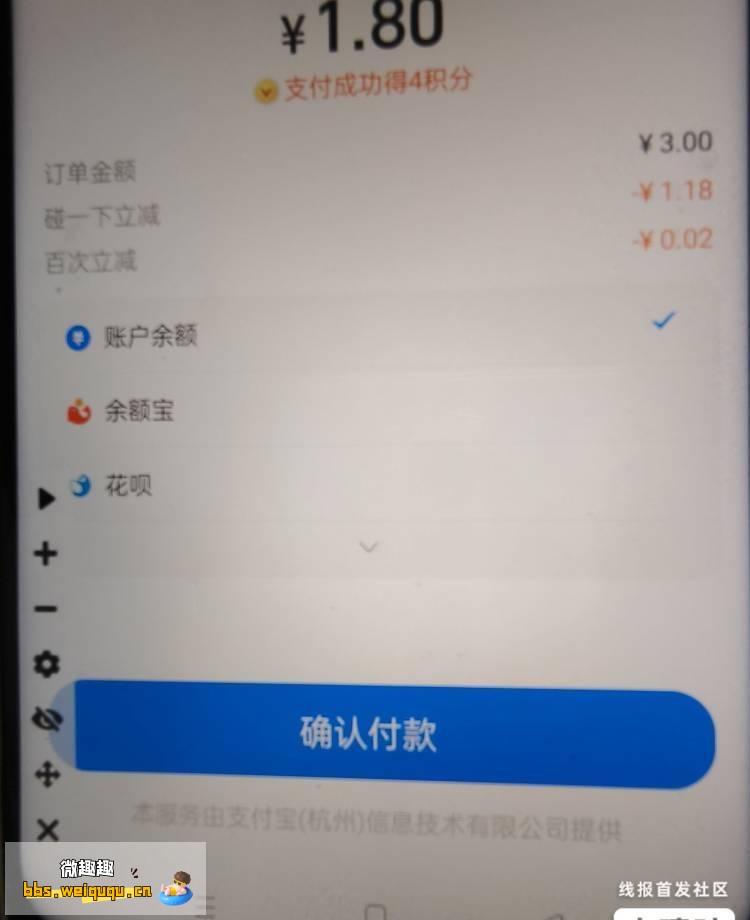Add a click point with plus icon
The height and width of the screenshot is (920, 750).
pyautogui.click(x=46, y=553)
